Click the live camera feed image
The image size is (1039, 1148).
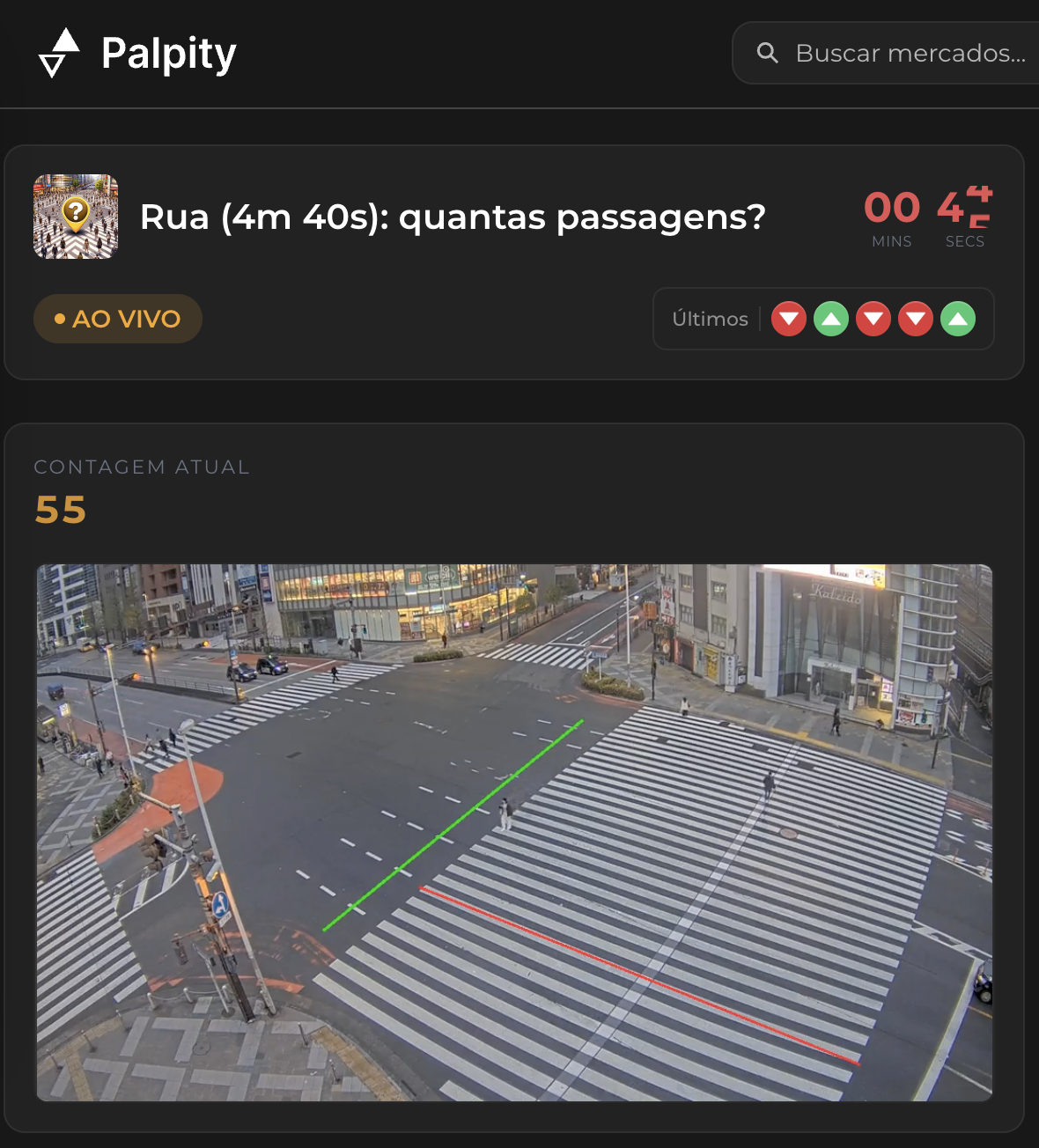513,832
